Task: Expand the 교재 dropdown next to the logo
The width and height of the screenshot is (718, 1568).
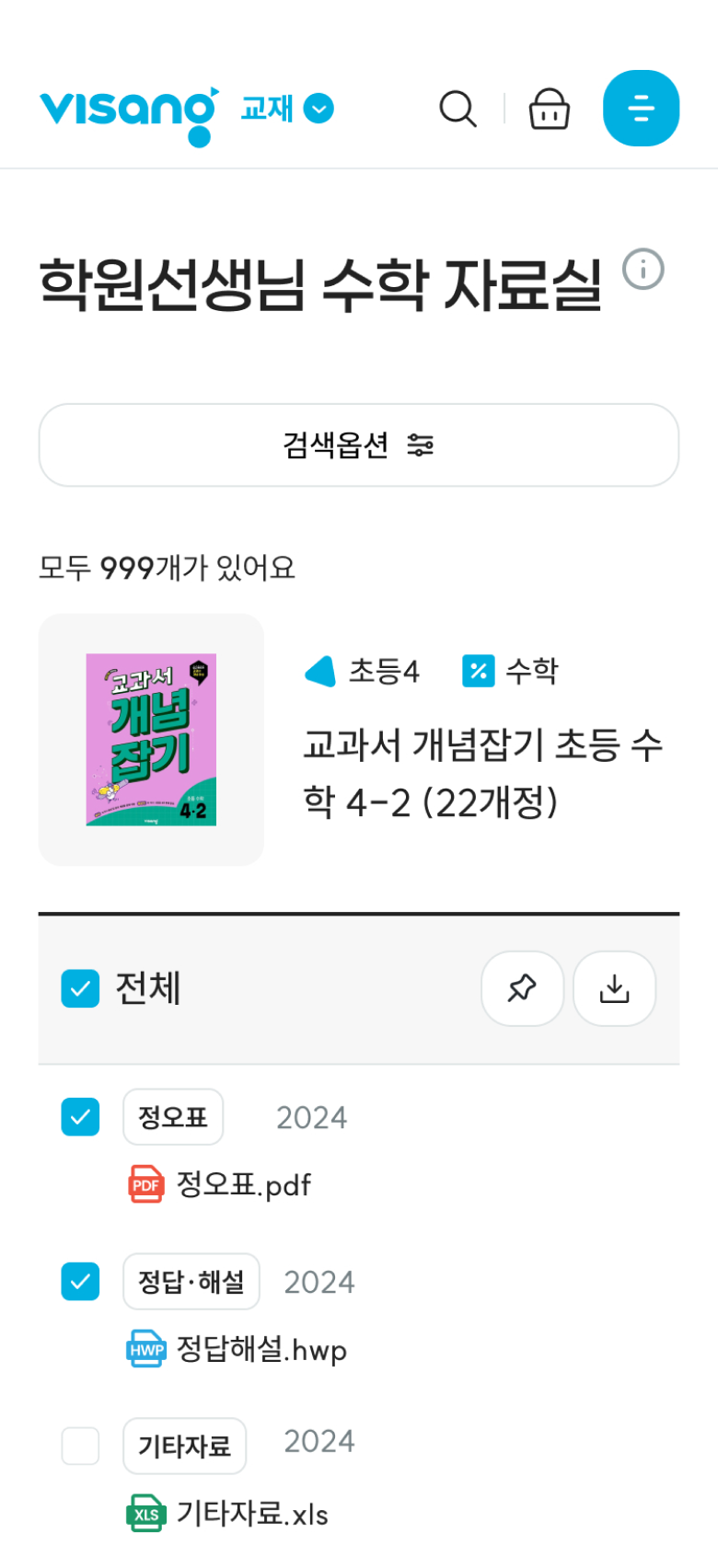Action: pos(318,109)
